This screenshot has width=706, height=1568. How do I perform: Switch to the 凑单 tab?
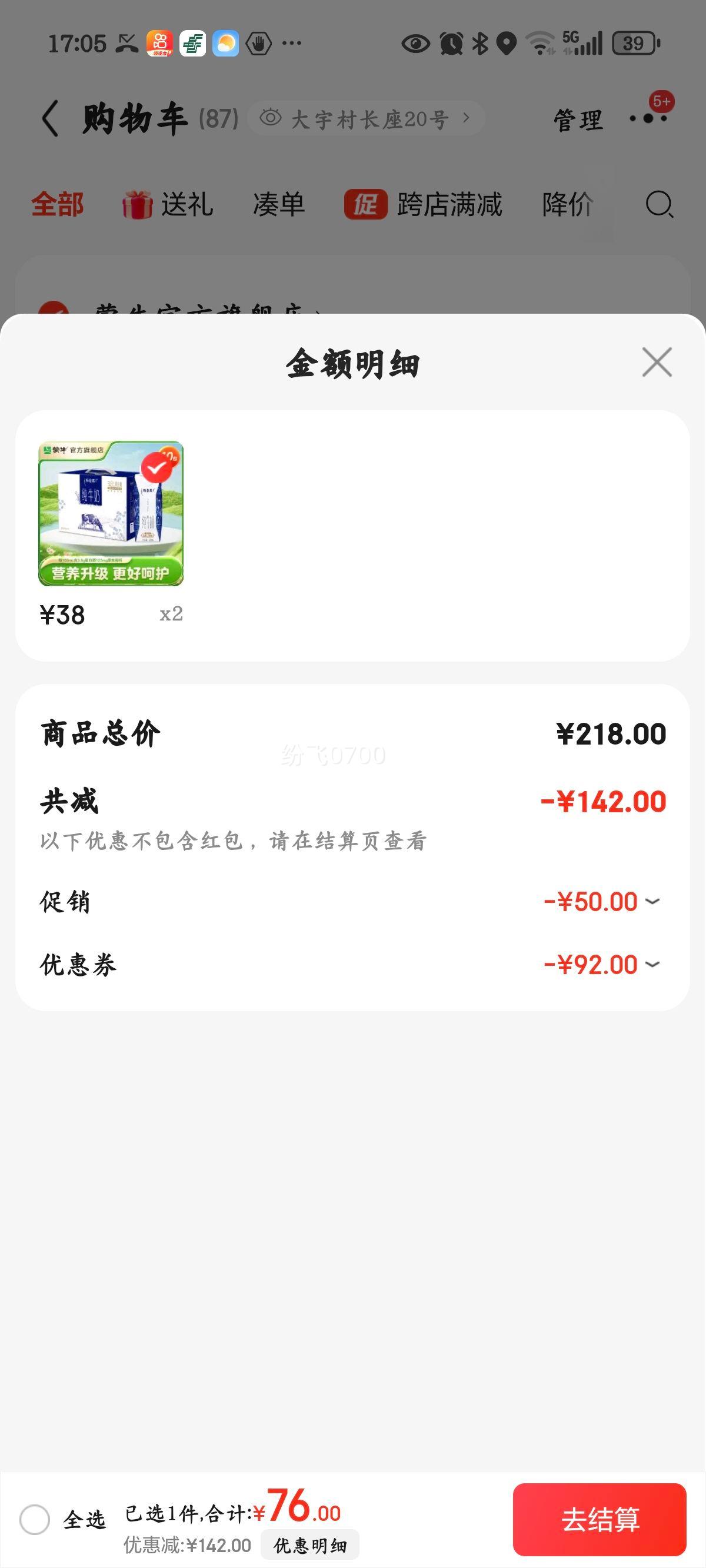[279, 205]
